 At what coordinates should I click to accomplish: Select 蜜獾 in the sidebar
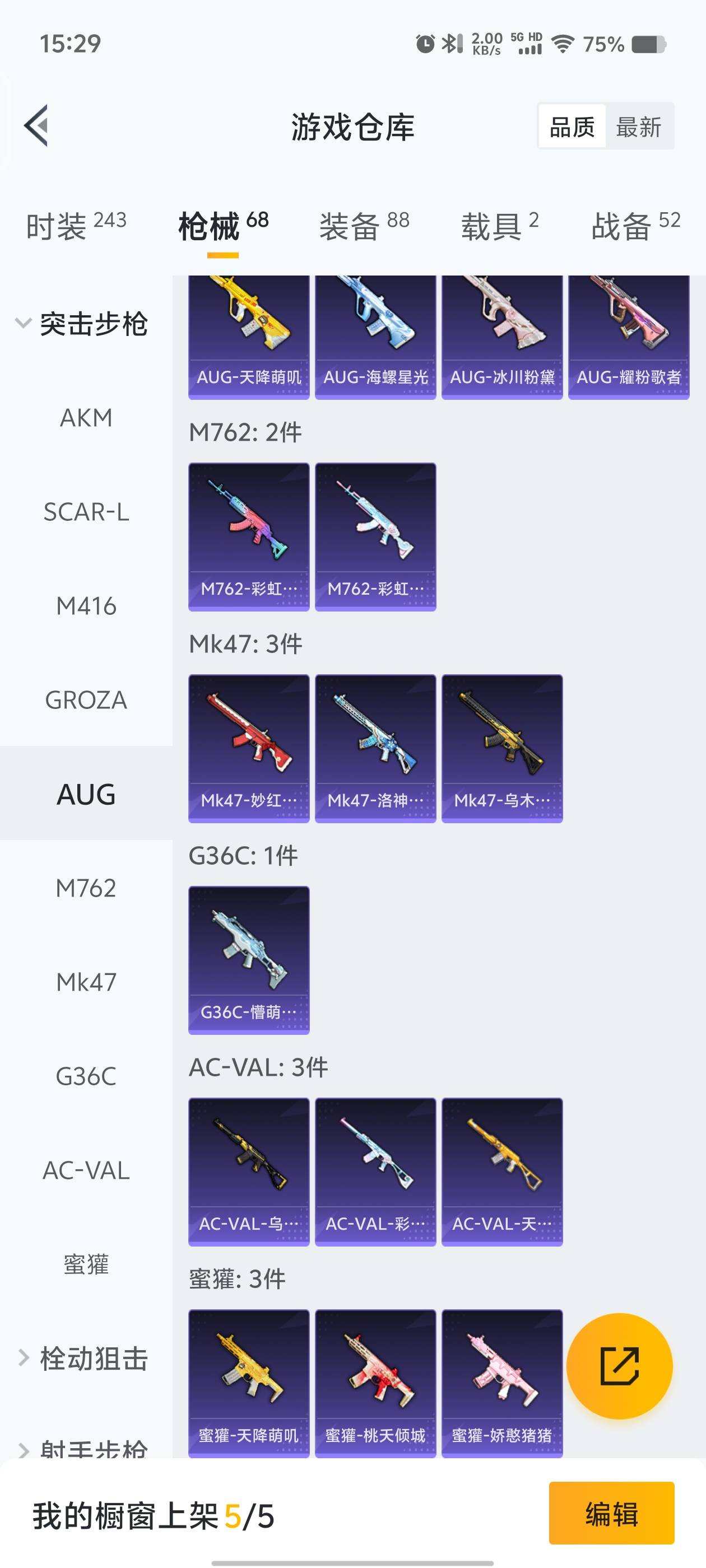click(86, 1264)
